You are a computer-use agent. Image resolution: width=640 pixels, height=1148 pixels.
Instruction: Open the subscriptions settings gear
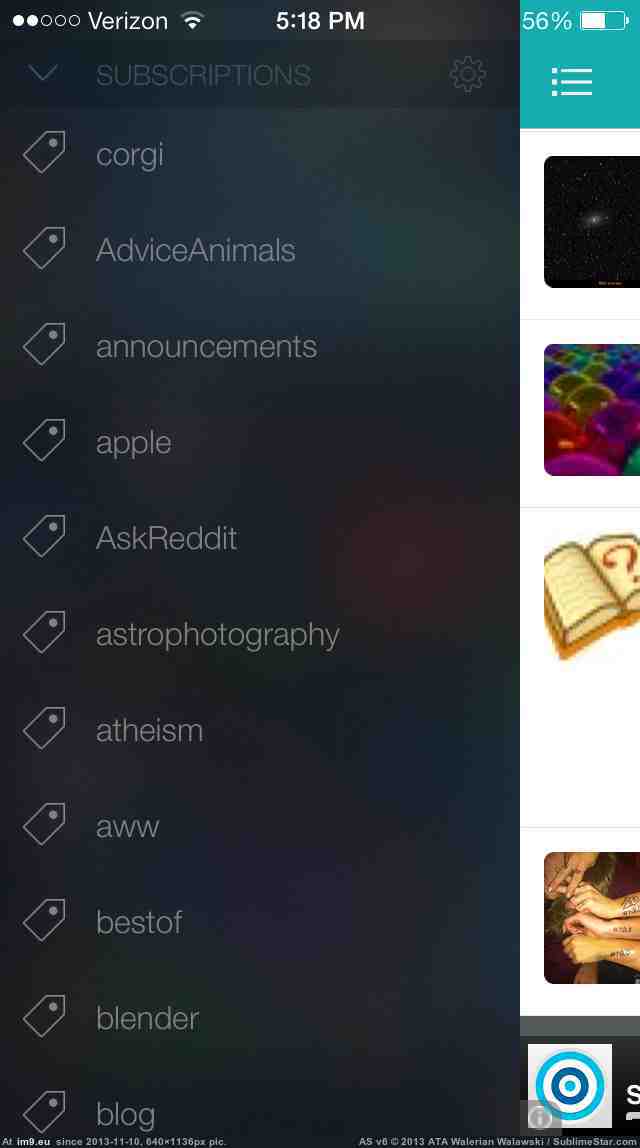pos(467,74)
